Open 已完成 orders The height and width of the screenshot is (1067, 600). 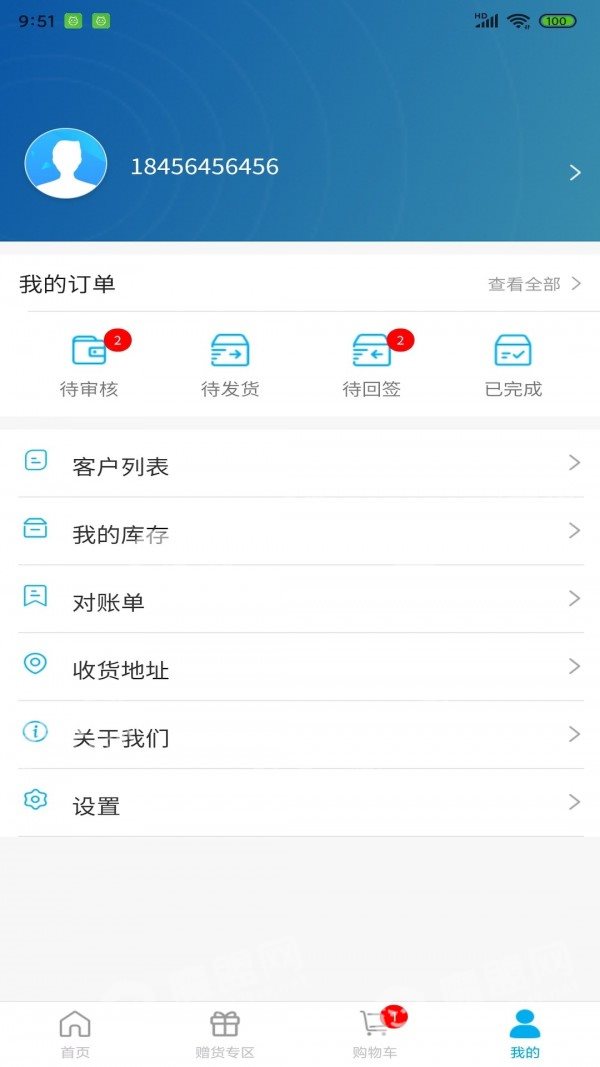pyautogui.click(x=513, y=366)
